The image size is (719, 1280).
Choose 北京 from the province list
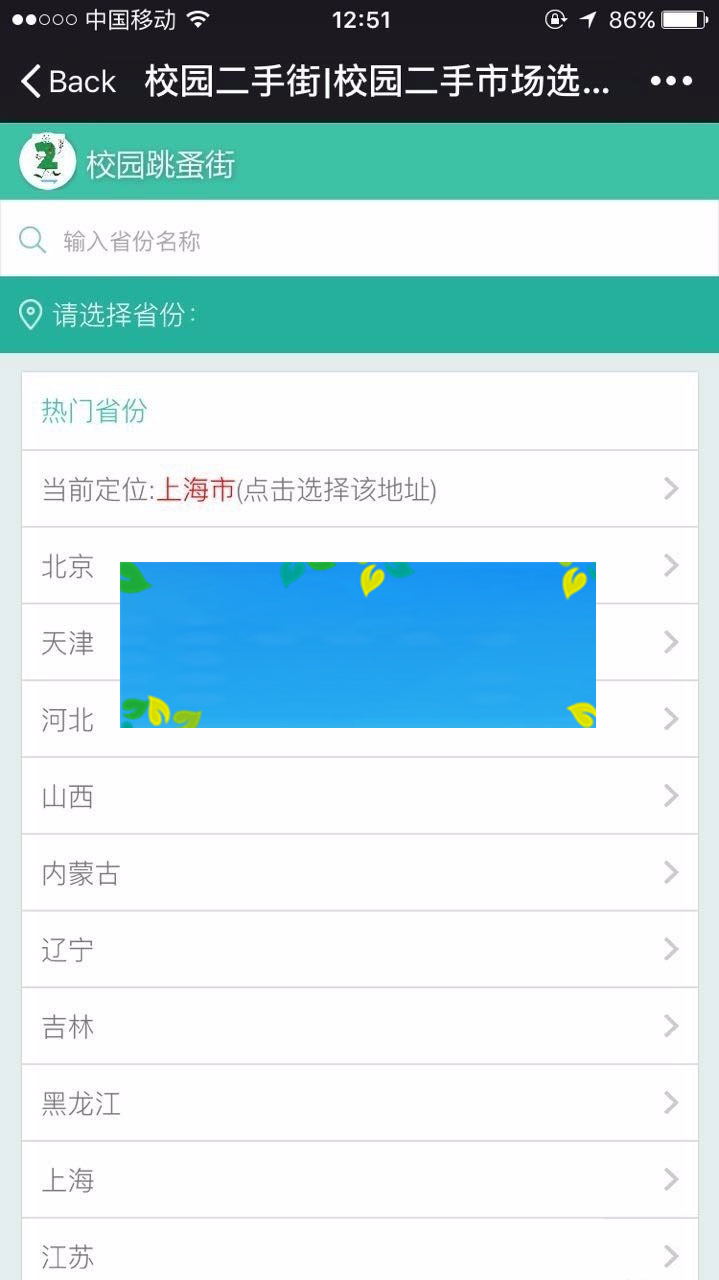tap(68, 566)
